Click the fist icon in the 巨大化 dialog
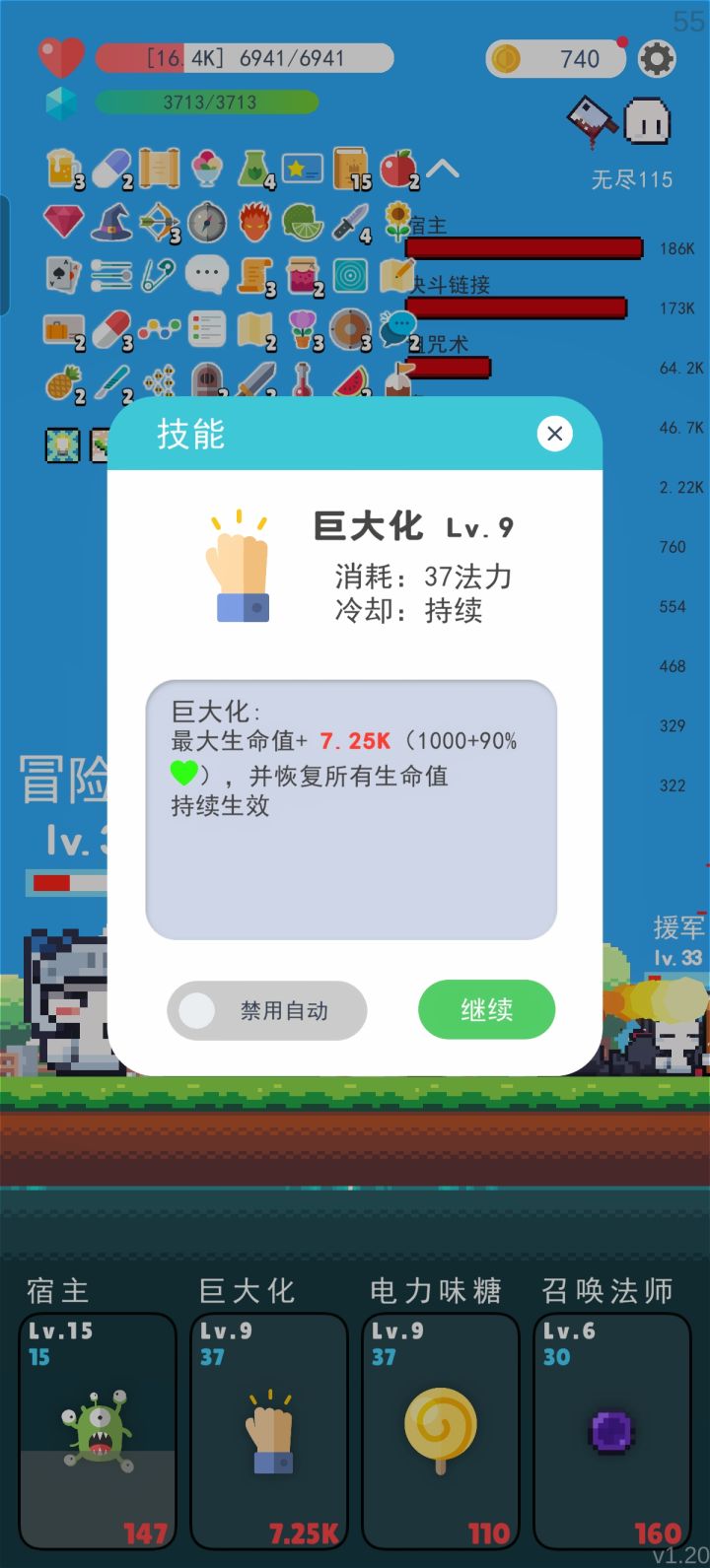Screen dimensions: 710x1568 237,567
